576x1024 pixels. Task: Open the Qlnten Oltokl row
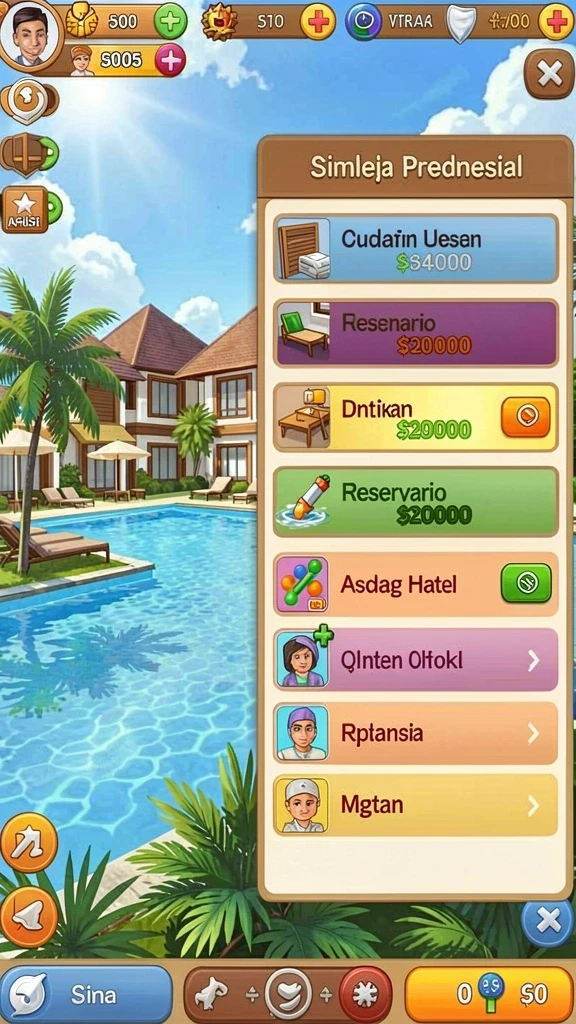point(415,660)
